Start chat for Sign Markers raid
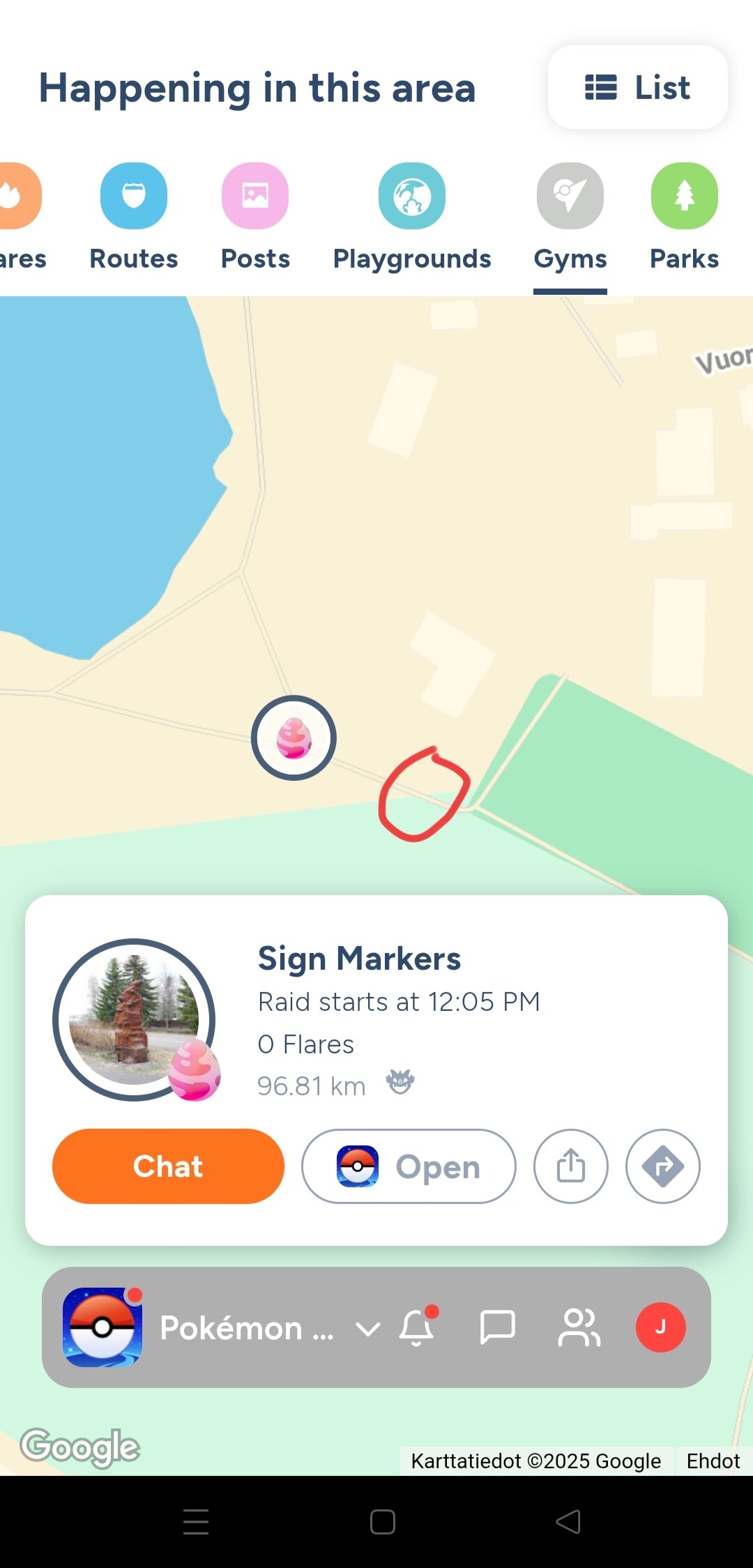The height and width of the screenshot is (1568, 753). point(168,1166)
